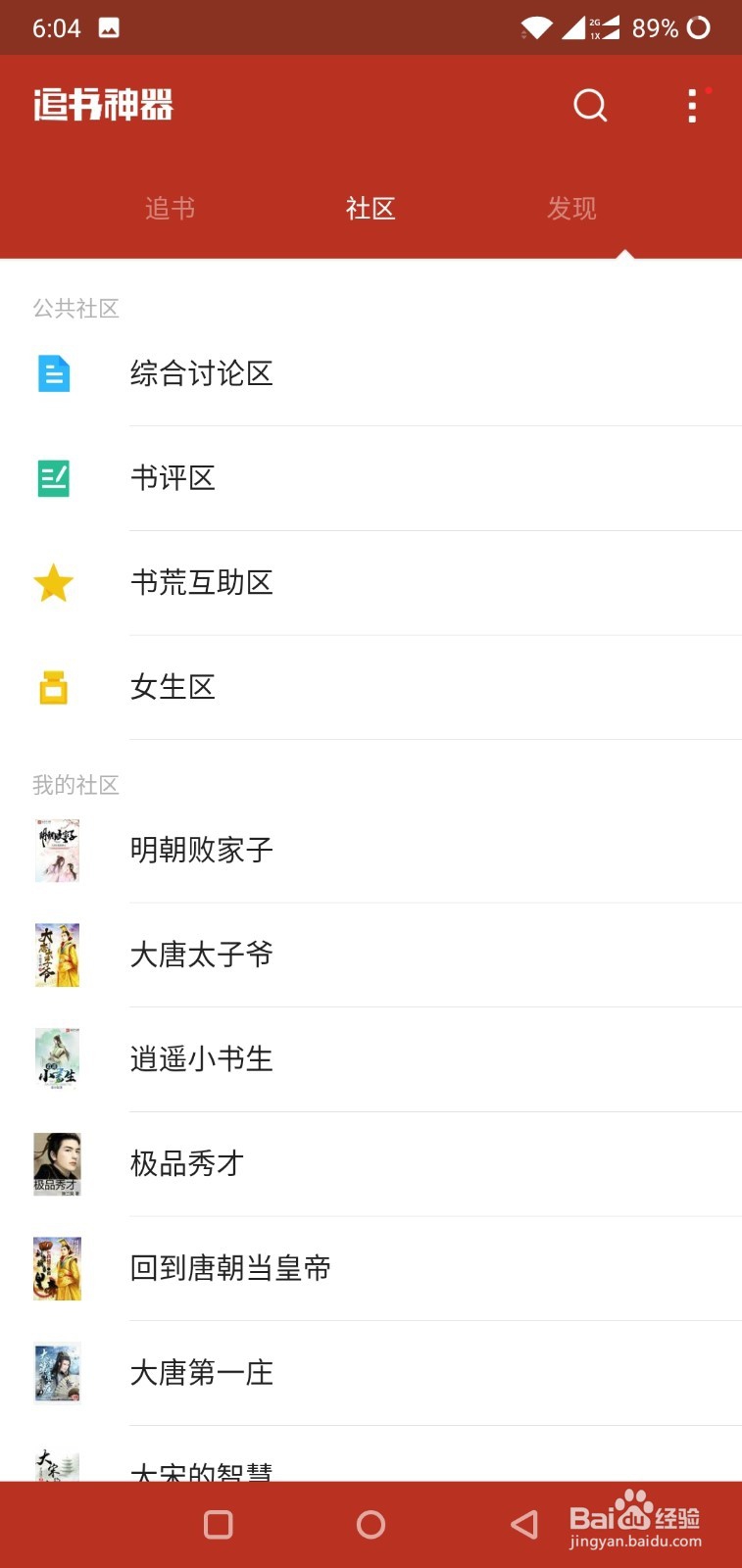Switch to the 发现 tab
The width and height of the screenshot is (742, 1568).
tap(571, 209)
